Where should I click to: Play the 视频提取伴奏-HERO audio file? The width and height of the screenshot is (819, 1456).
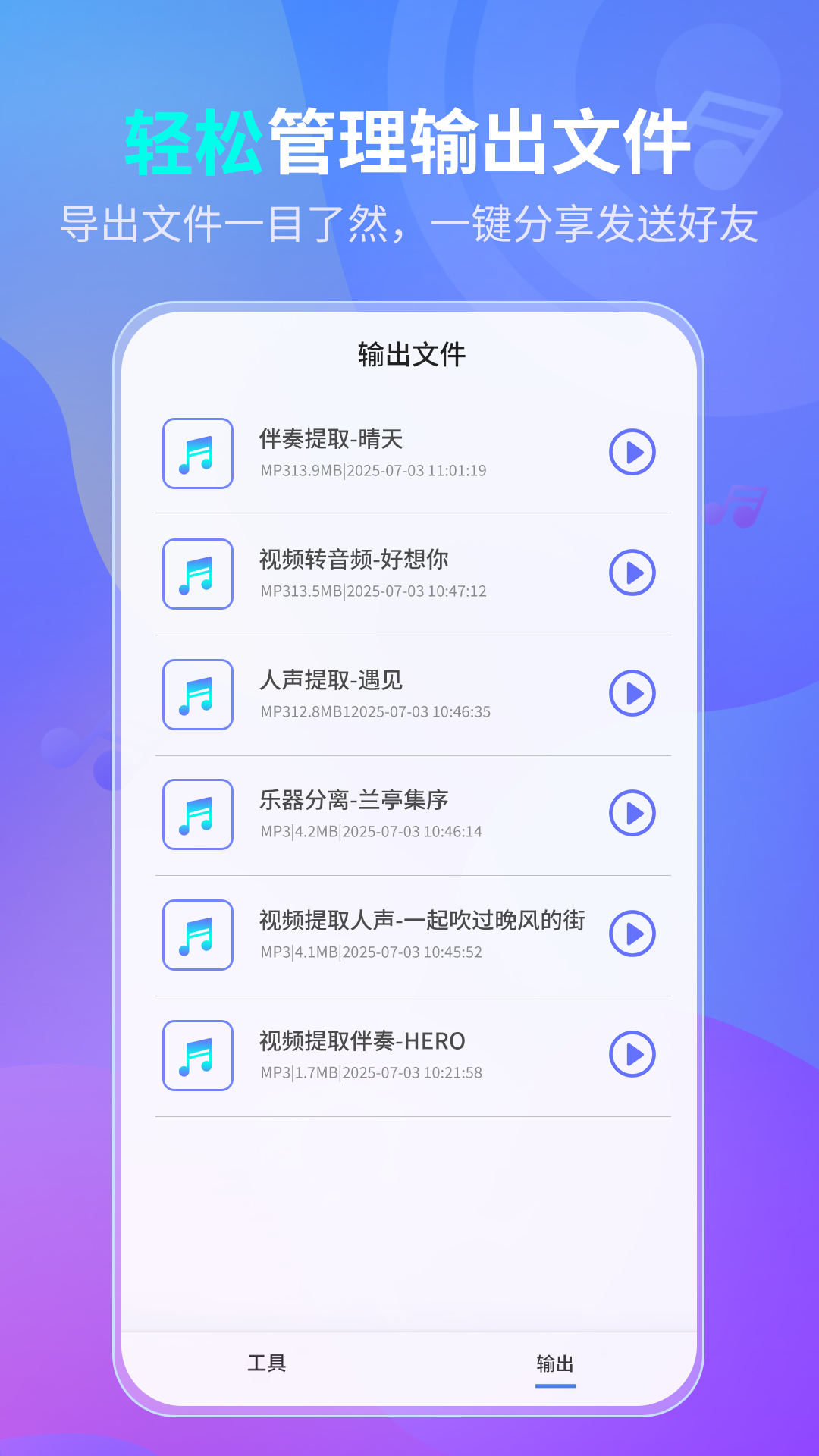634,1053
